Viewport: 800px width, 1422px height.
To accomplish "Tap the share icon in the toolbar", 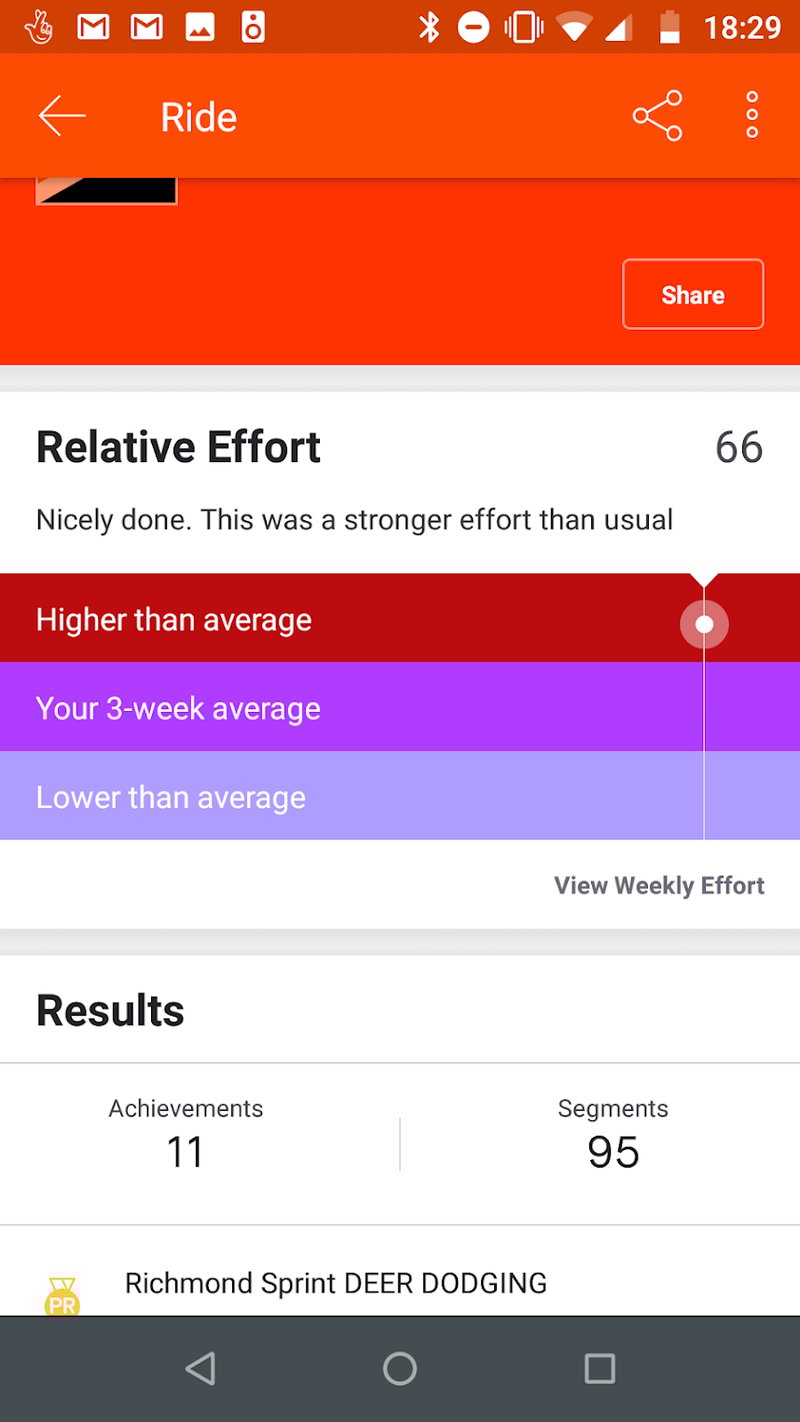I will coord(657,116).
